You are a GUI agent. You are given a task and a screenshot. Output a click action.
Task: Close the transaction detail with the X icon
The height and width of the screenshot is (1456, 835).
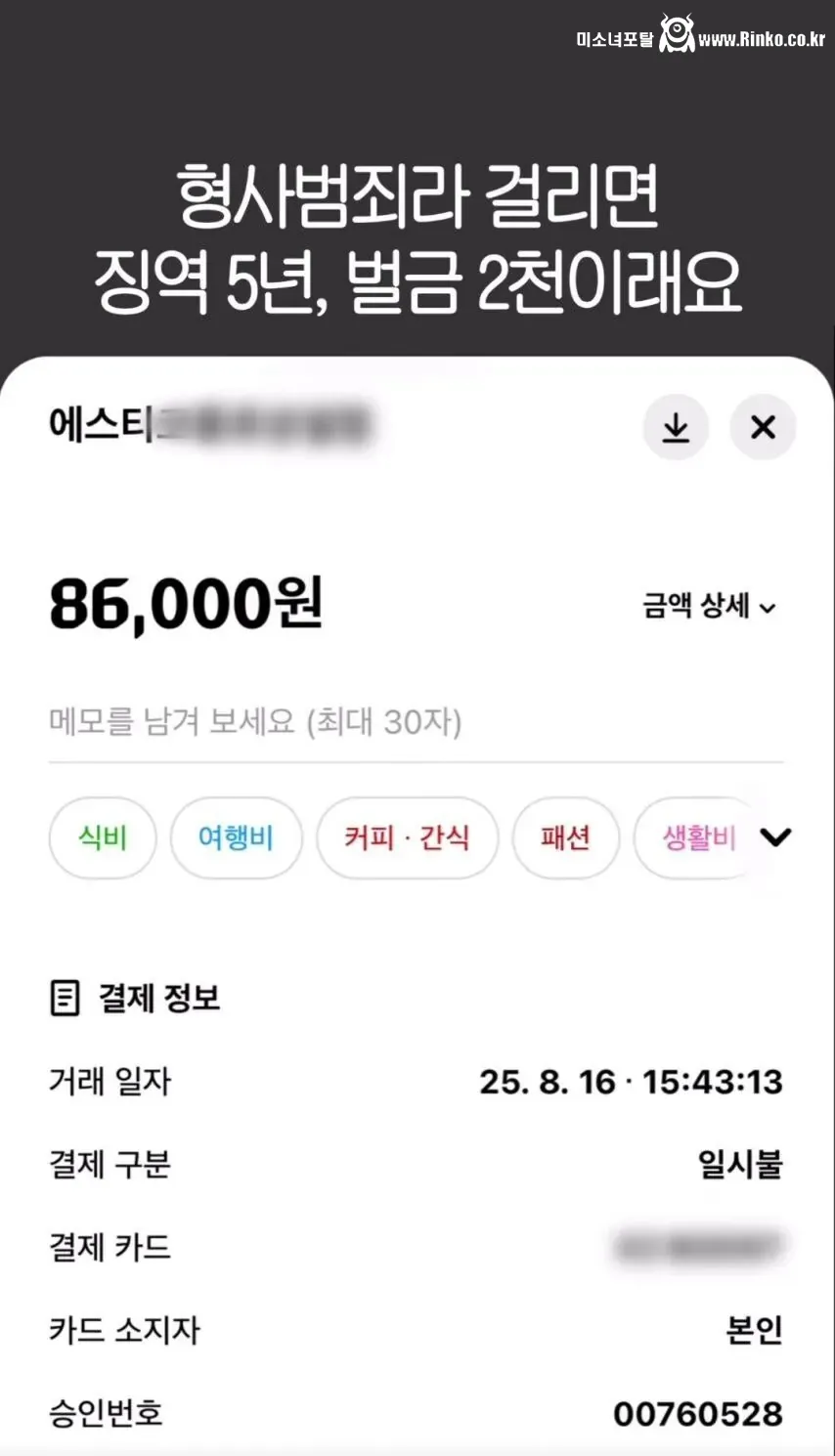point(763,427)
